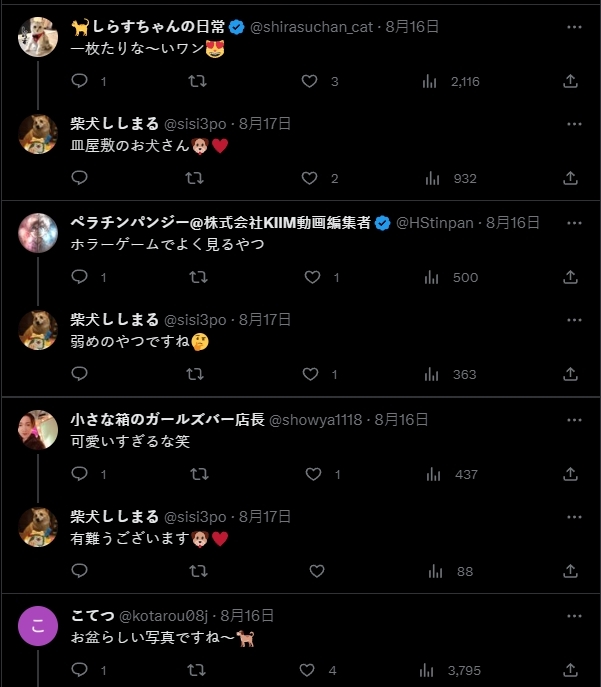601x687 pixels.
Task: Like こてつ's お盆らしい写真 tweet
Action: [310, 669]
